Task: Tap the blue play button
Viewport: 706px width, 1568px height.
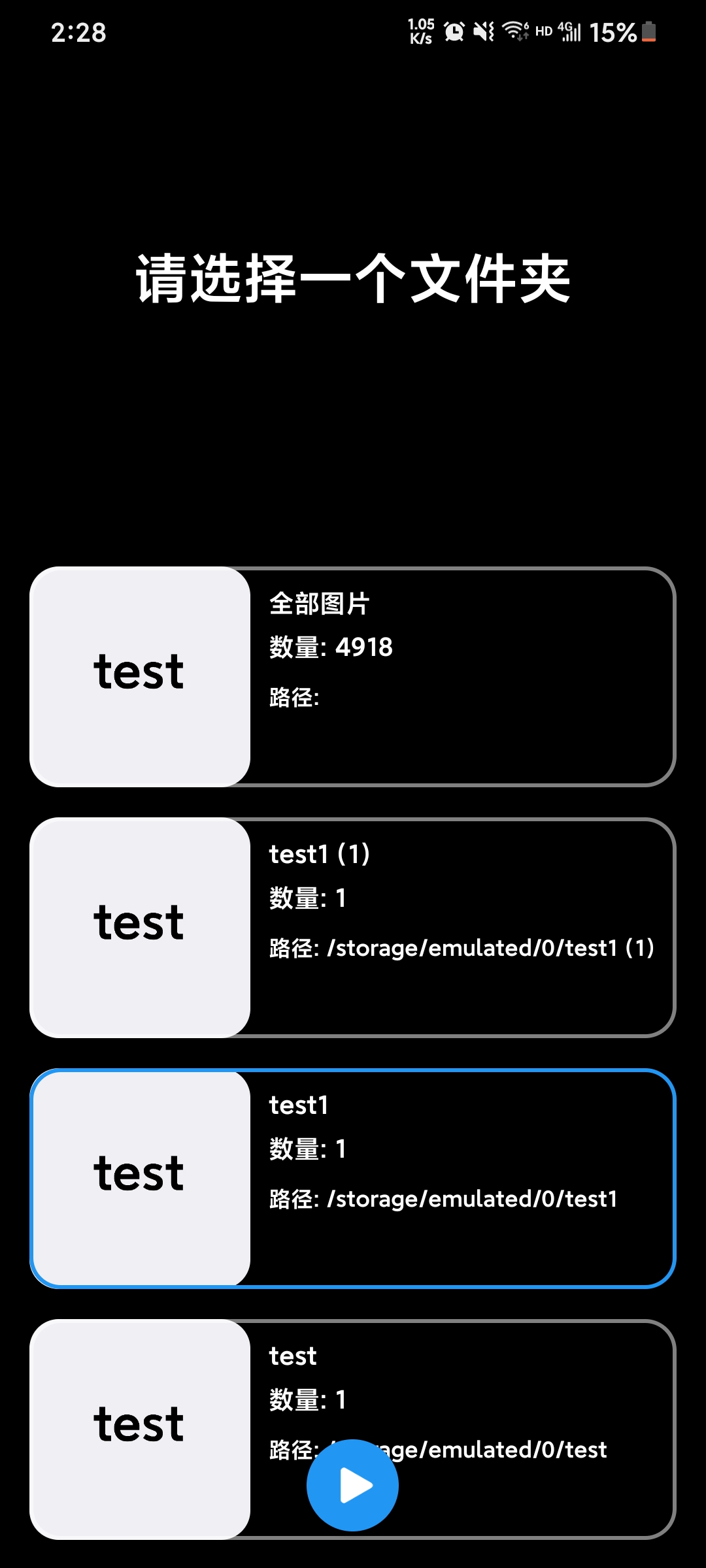Action: 353,1485
